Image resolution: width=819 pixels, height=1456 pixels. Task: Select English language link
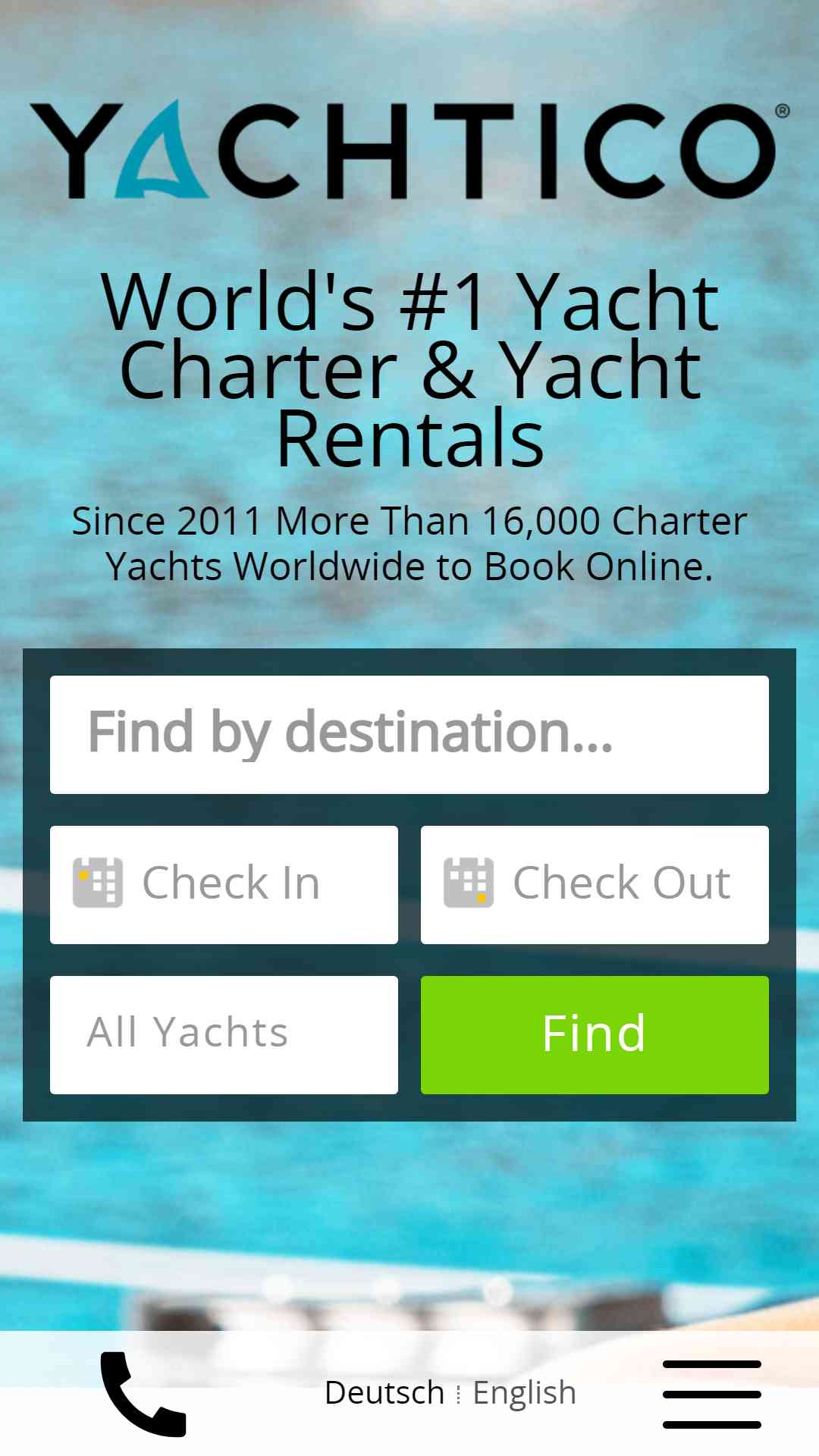(x=525, y=1393)
